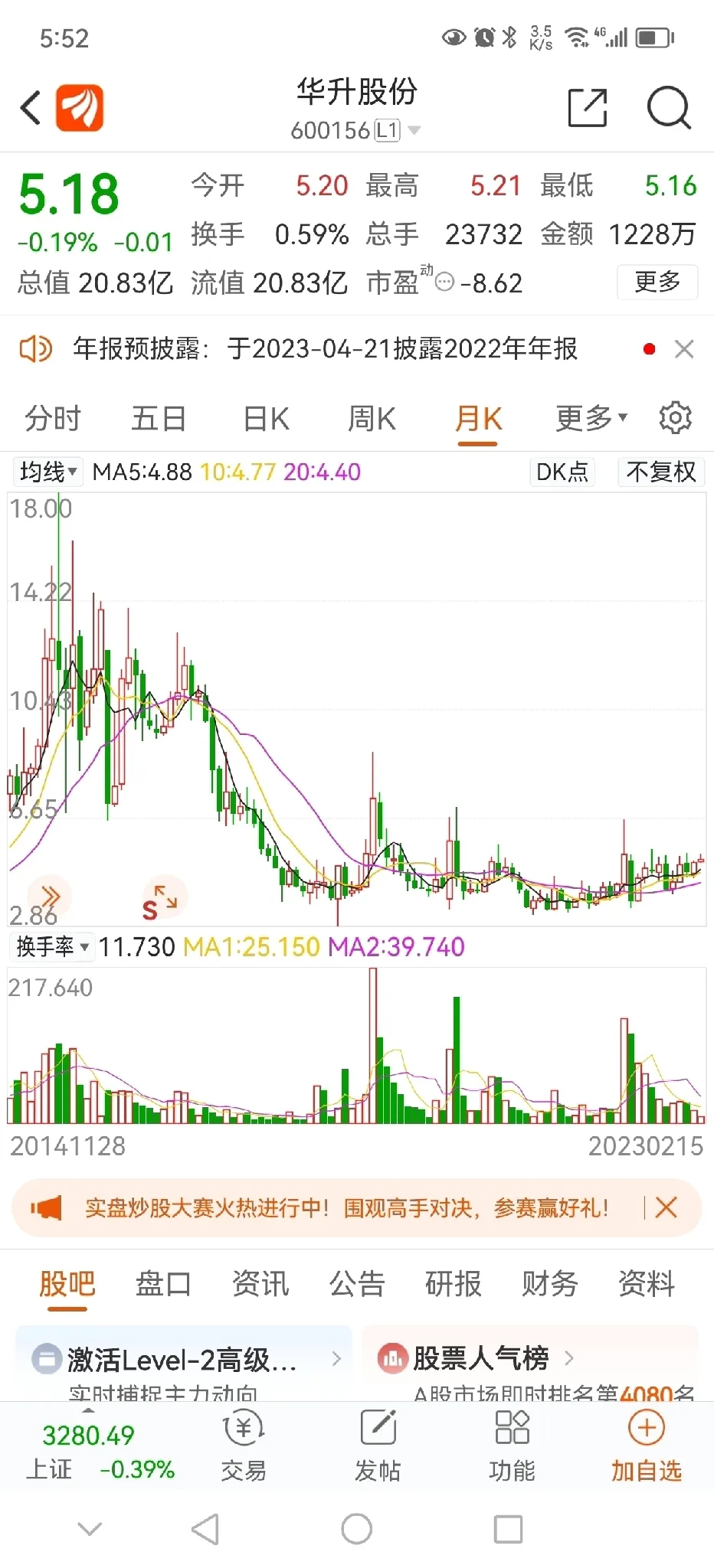Image resolution: width=714 pixels, height=1568 pixels.
Task: Select the 周K chart tab
Action: 372,419
